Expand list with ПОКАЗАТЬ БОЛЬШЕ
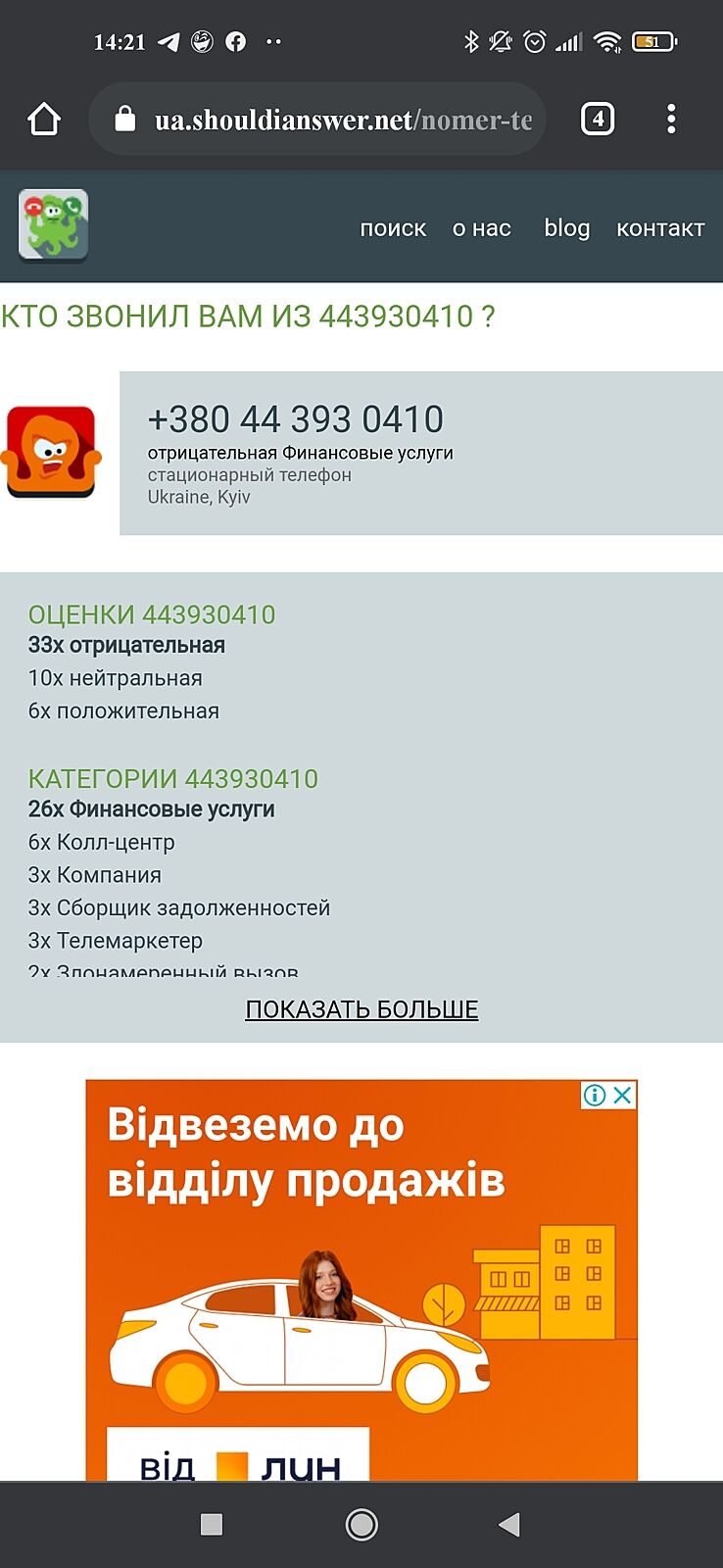The height and width of the screenshot is (1568, 723). pyautogui.click(x=361, y=1009)
